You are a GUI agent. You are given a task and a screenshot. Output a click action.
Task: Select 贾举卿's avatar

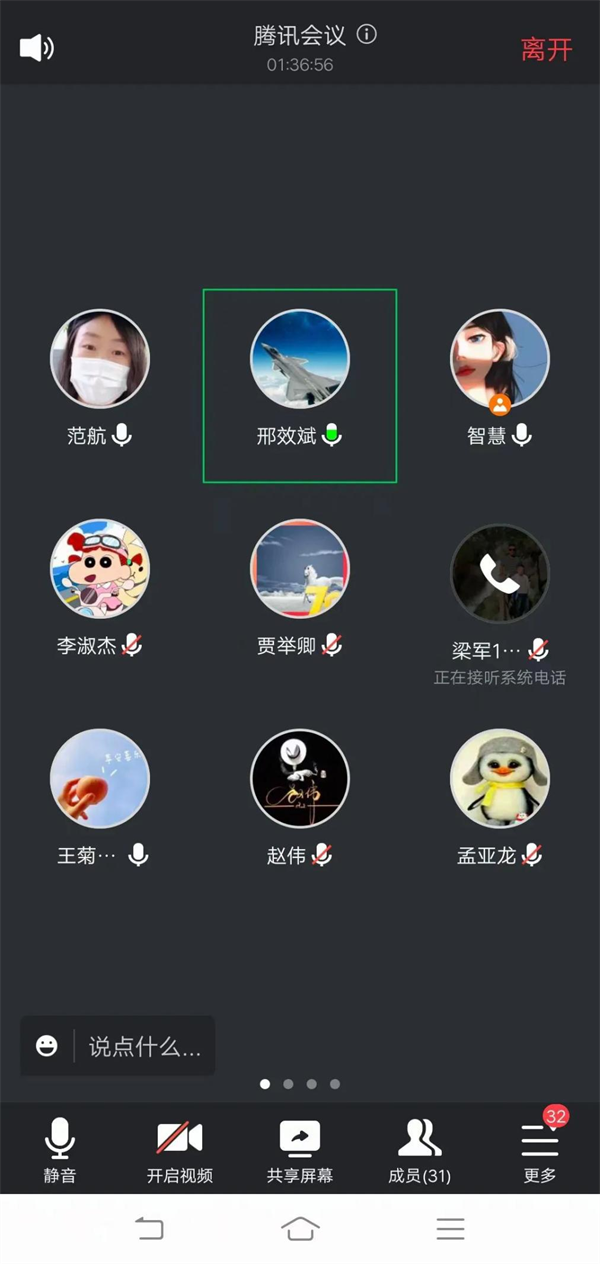tap(300, 569)
